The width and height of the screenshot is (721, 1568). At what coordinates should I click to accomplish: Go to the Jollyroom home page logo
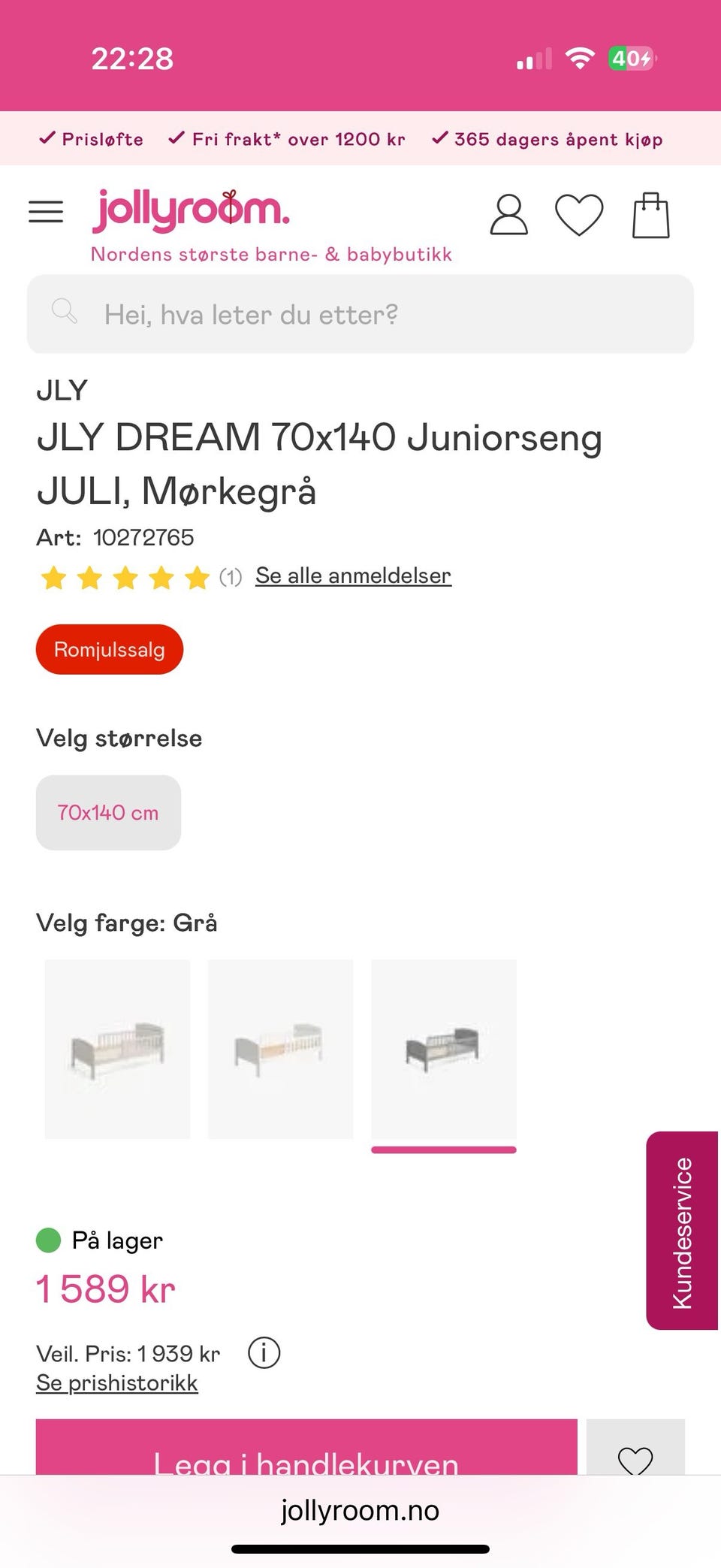(191, 211)
